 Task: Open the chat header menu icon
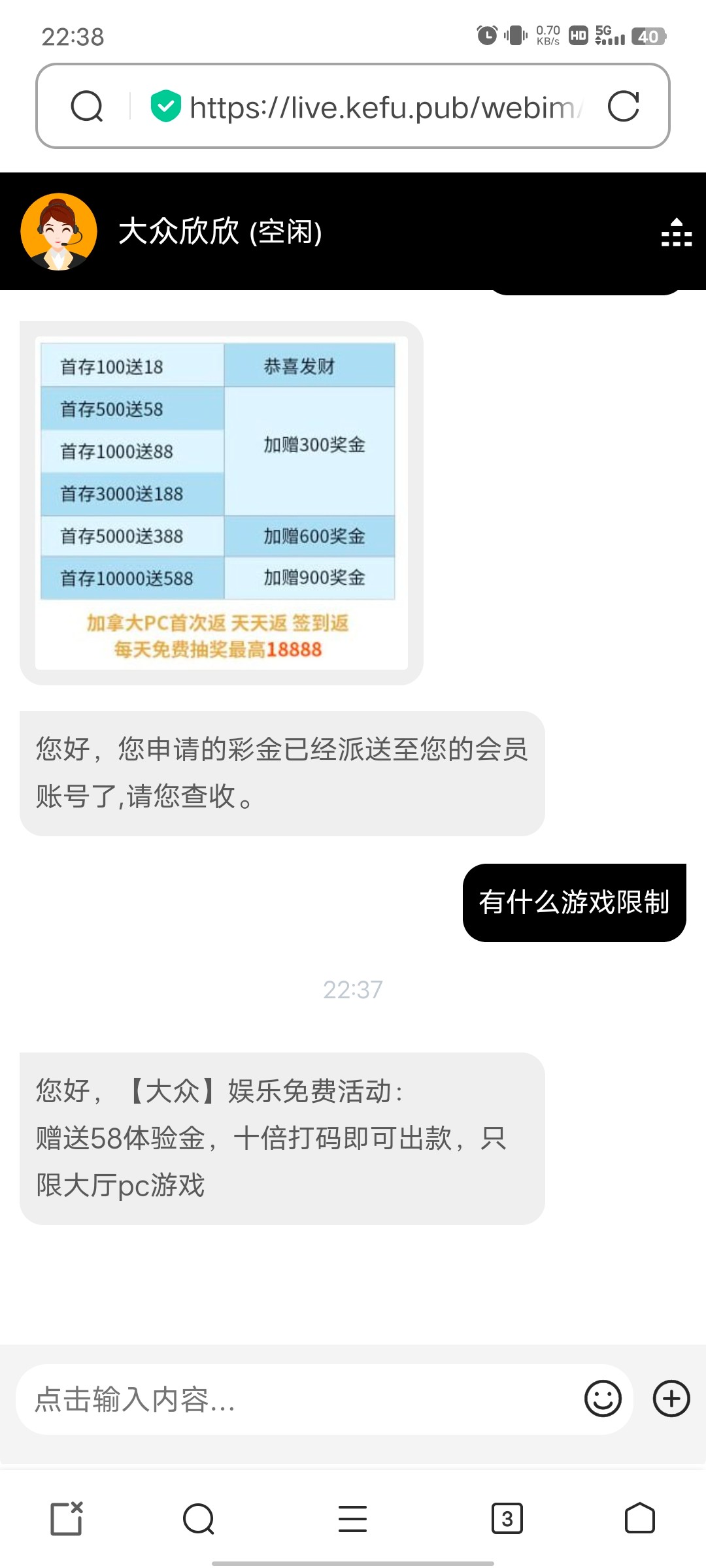[676, 233]
